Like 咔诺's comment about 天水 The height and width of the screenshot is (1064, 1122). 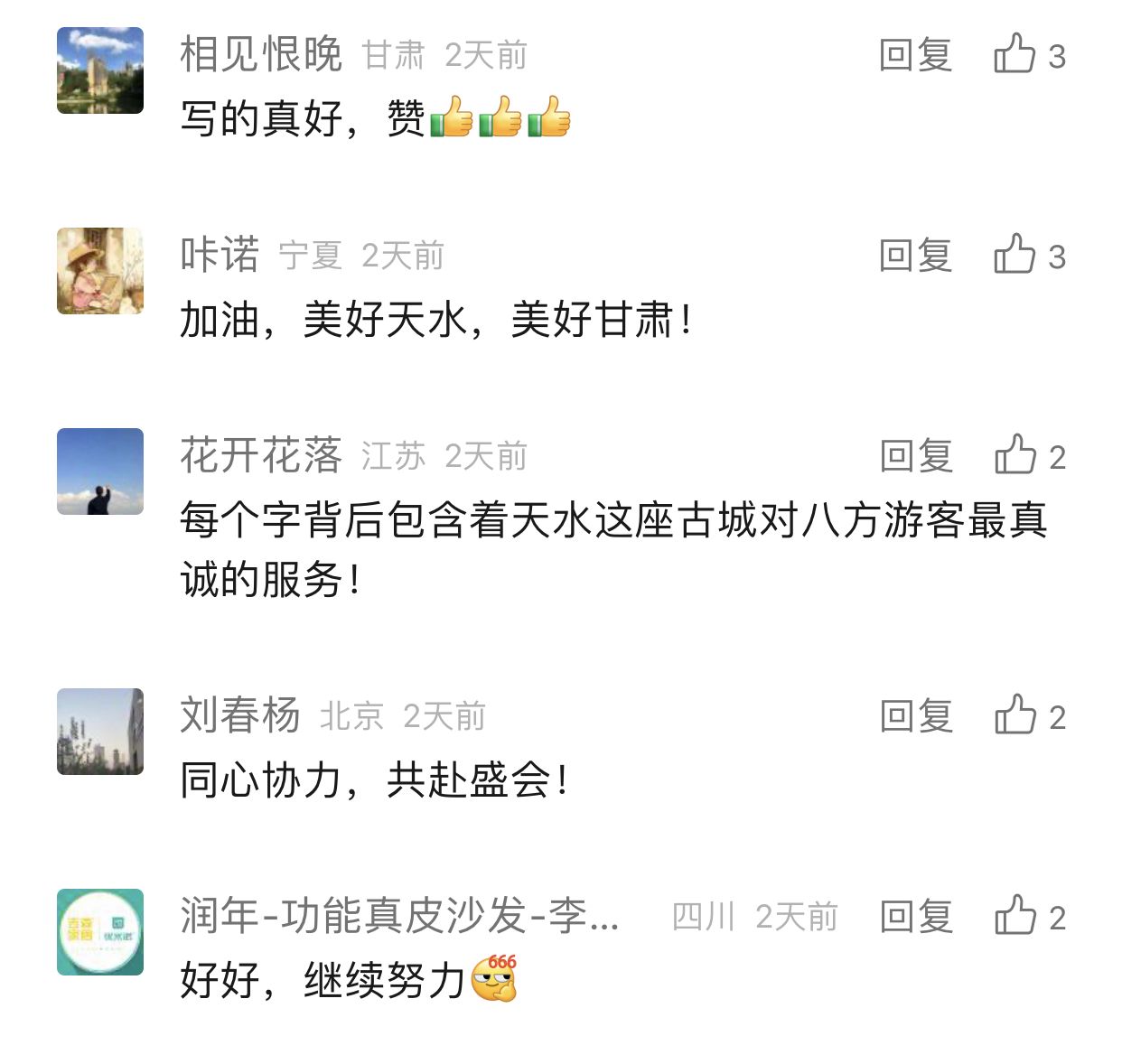(1014, 255)
